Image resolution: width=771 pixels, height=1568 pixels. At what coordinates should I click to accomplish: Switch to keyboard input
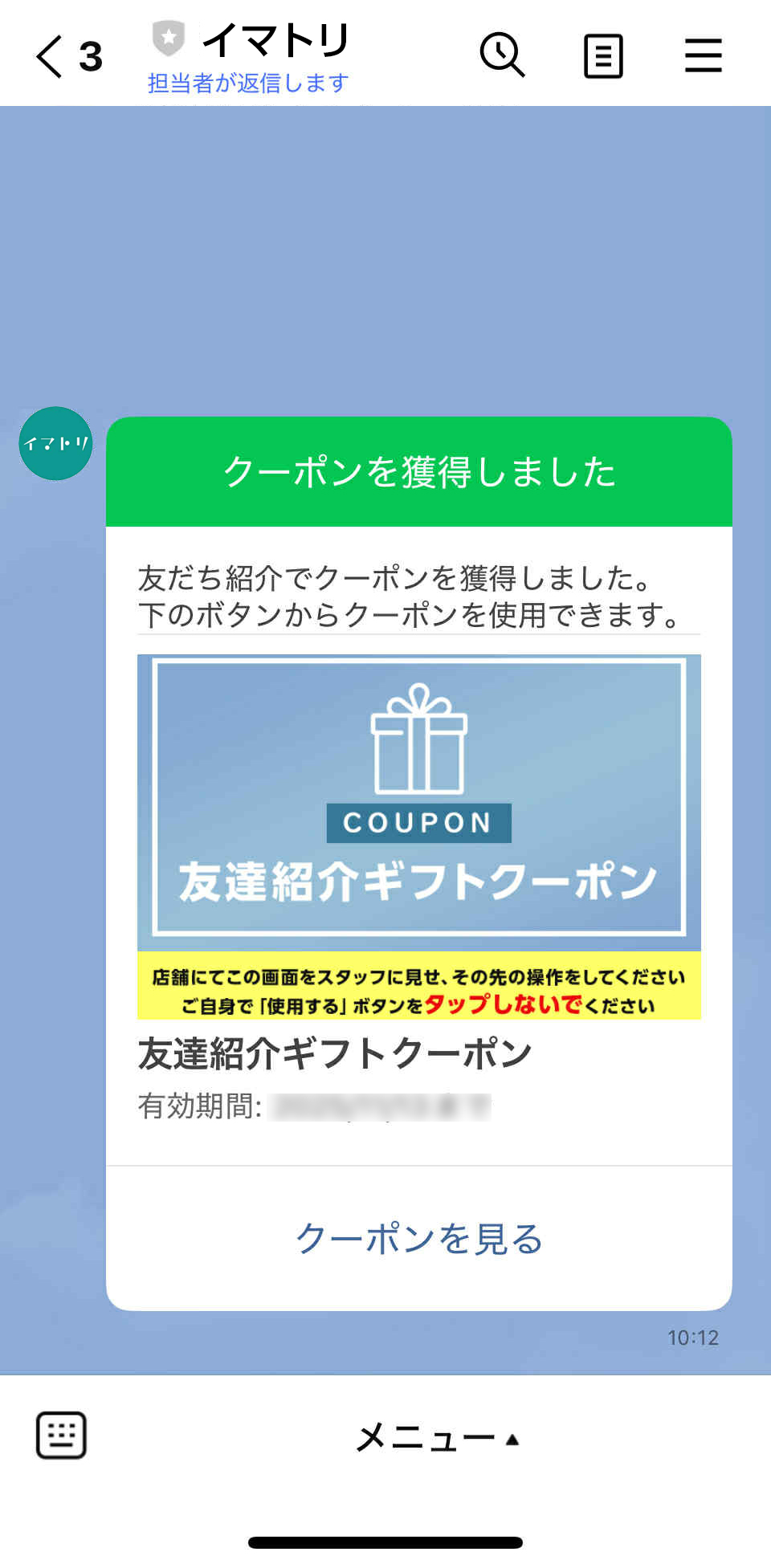point(61,1435)
